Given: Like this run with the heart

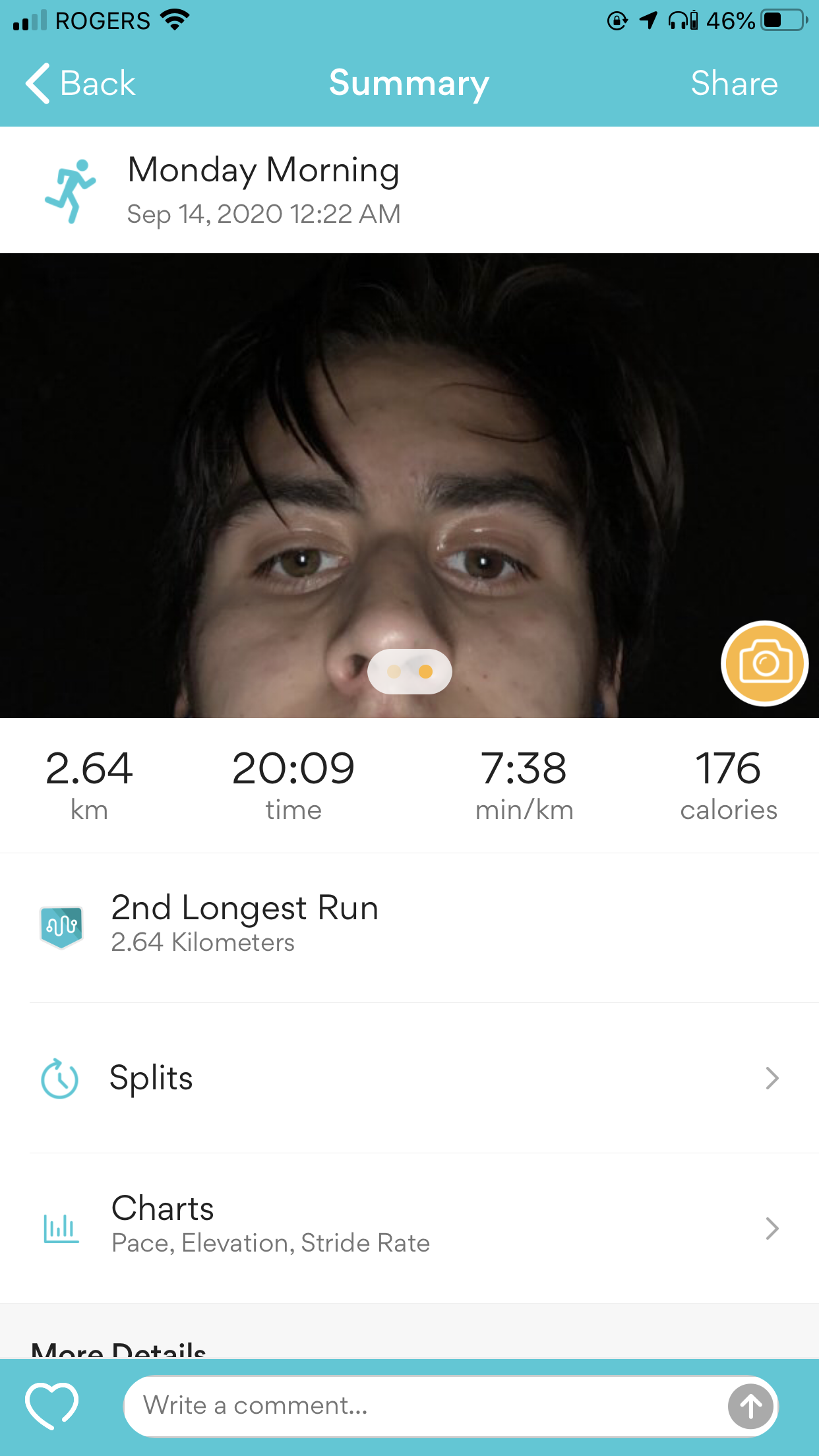Looking at the screenshot, I should click(51, 1405).
